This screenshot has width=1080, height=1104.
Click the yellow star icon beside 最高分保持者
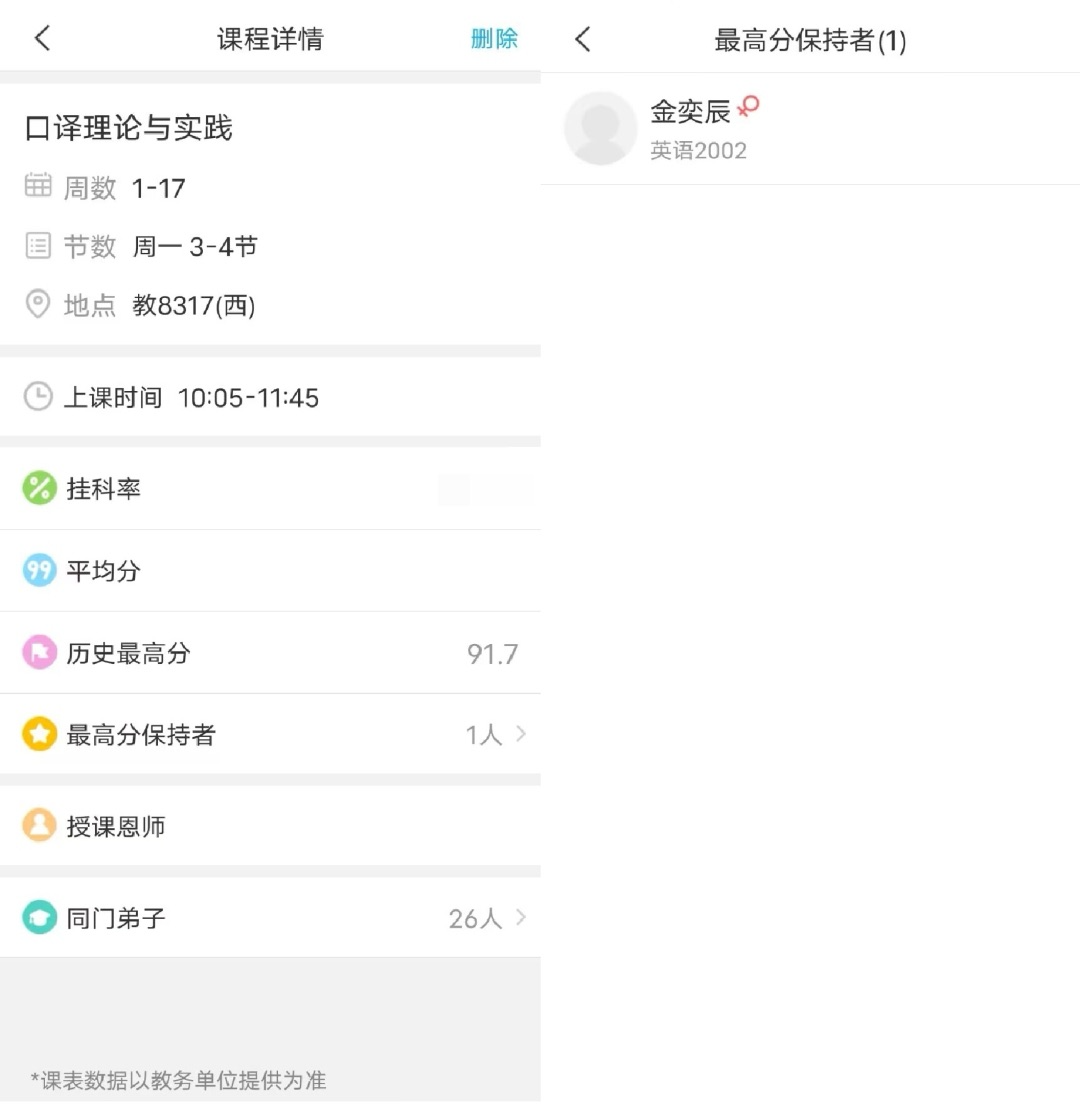(x=38, y=734)
